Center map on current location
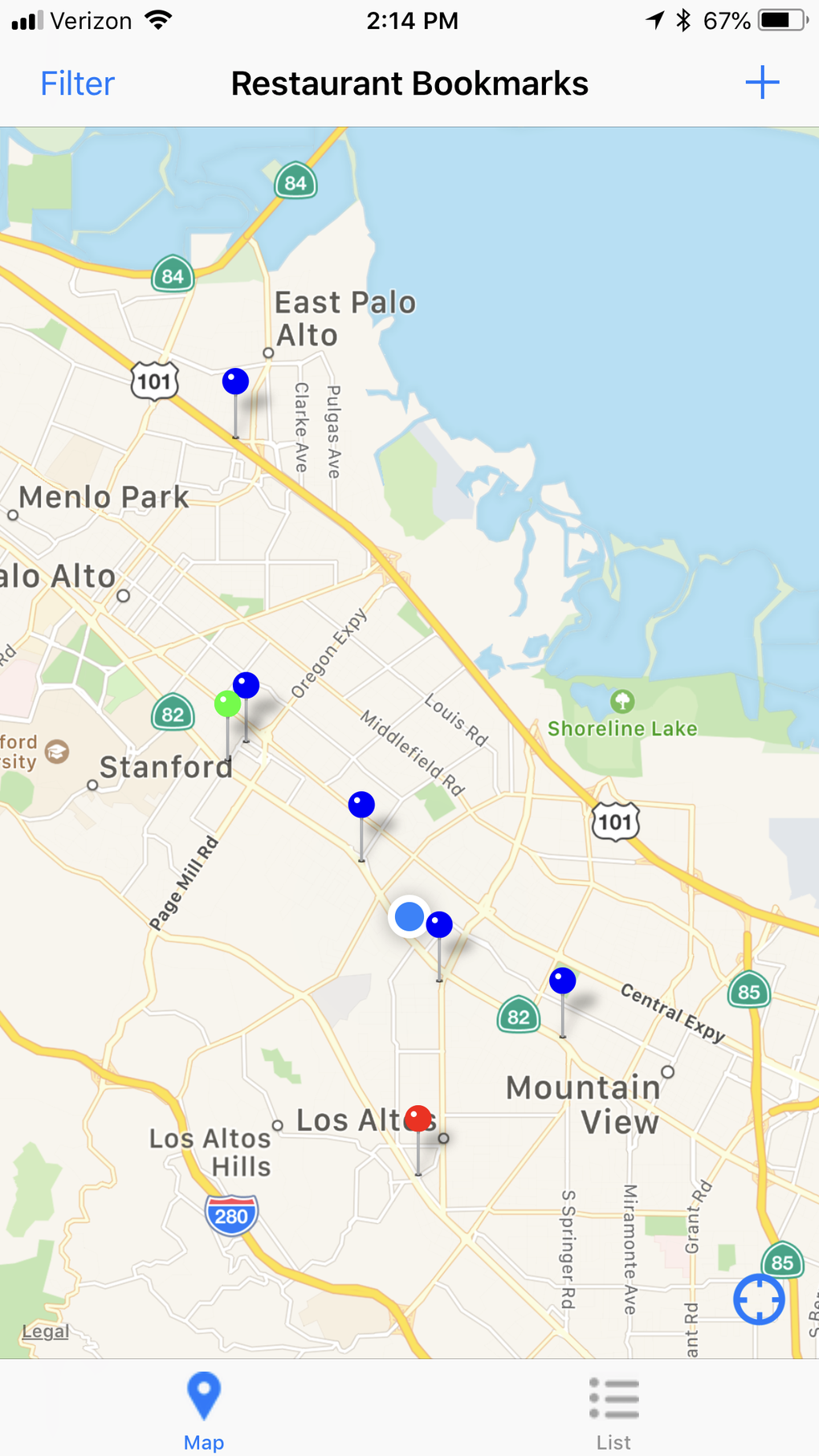This screenshot has height=1456, width=819. pyautogui.click(x=758, y=1299)
